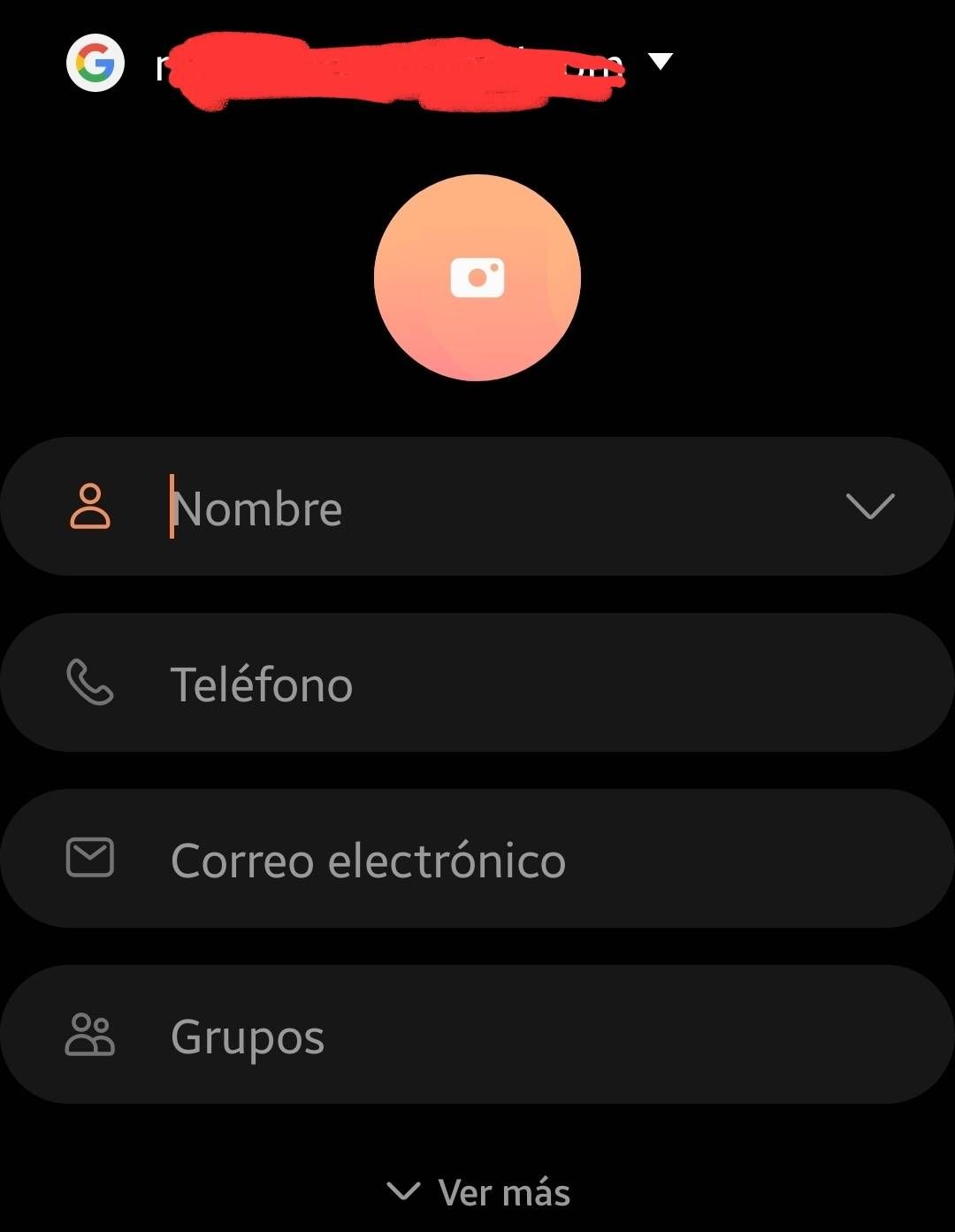Open the account selector dropdown arrow

click(658, 63)
